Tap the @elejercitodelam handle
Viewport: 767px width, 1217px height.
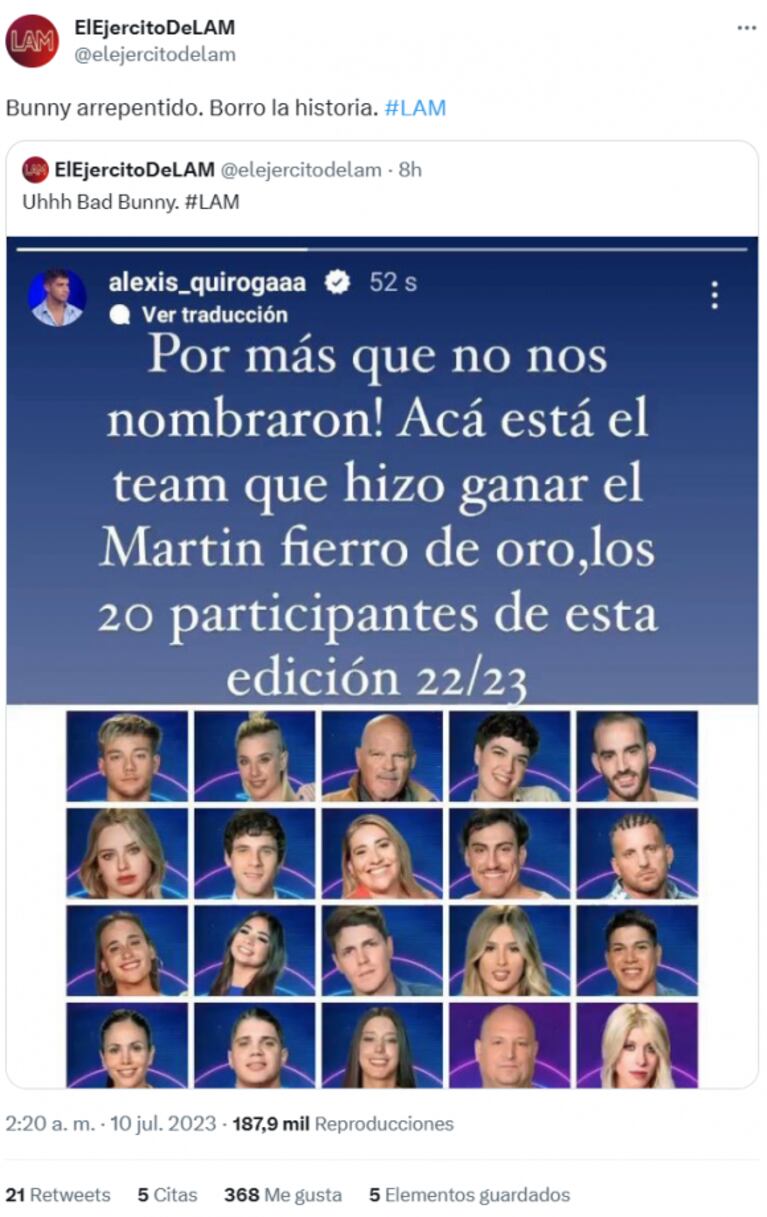point(155,54)
